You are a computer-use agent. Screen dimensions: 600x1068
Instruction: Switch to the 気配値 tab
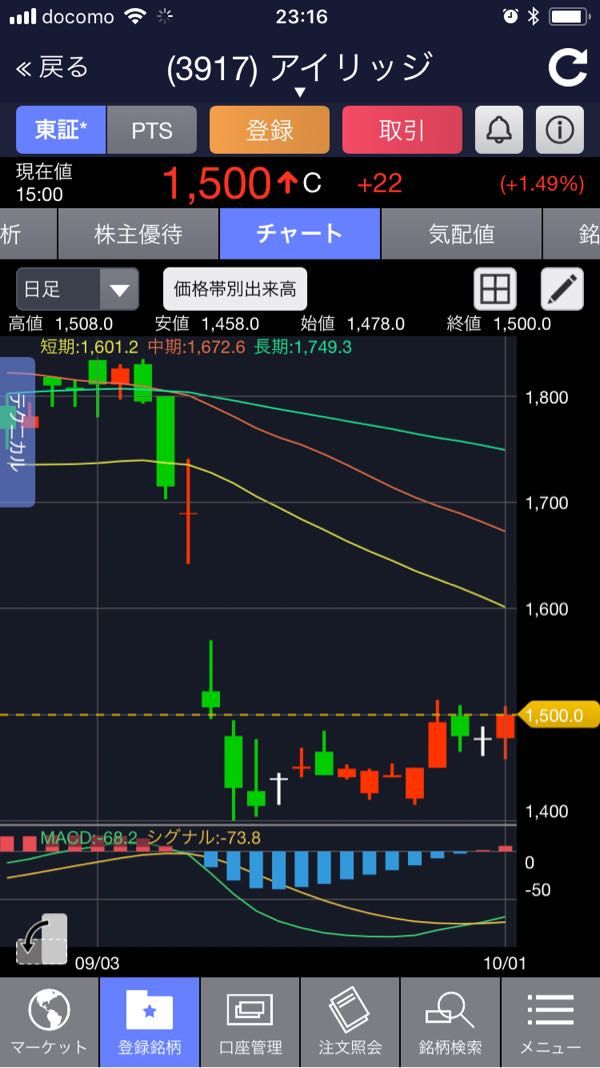[x=461, y=234]
